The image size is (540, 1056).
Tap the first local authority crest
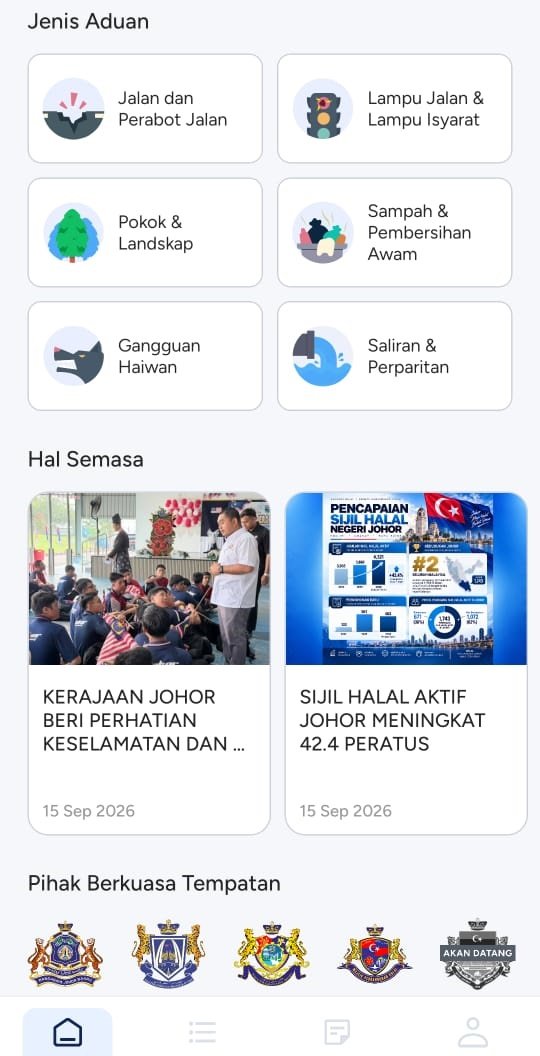(x=65, y=954)
